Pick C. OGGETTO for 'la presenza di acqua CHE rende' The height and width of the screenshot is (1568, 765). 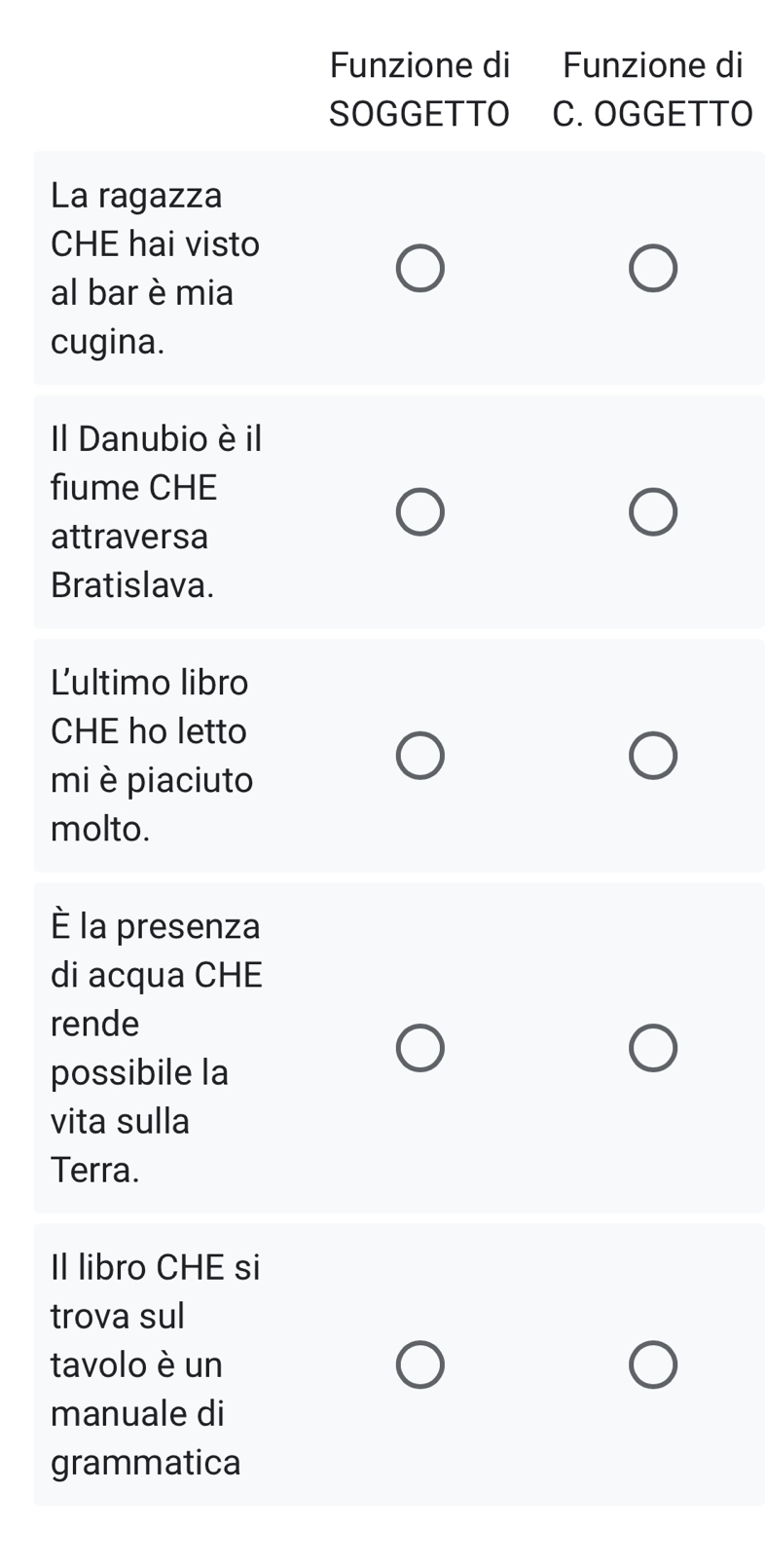pyautogui.click(x=652, y=1048)
